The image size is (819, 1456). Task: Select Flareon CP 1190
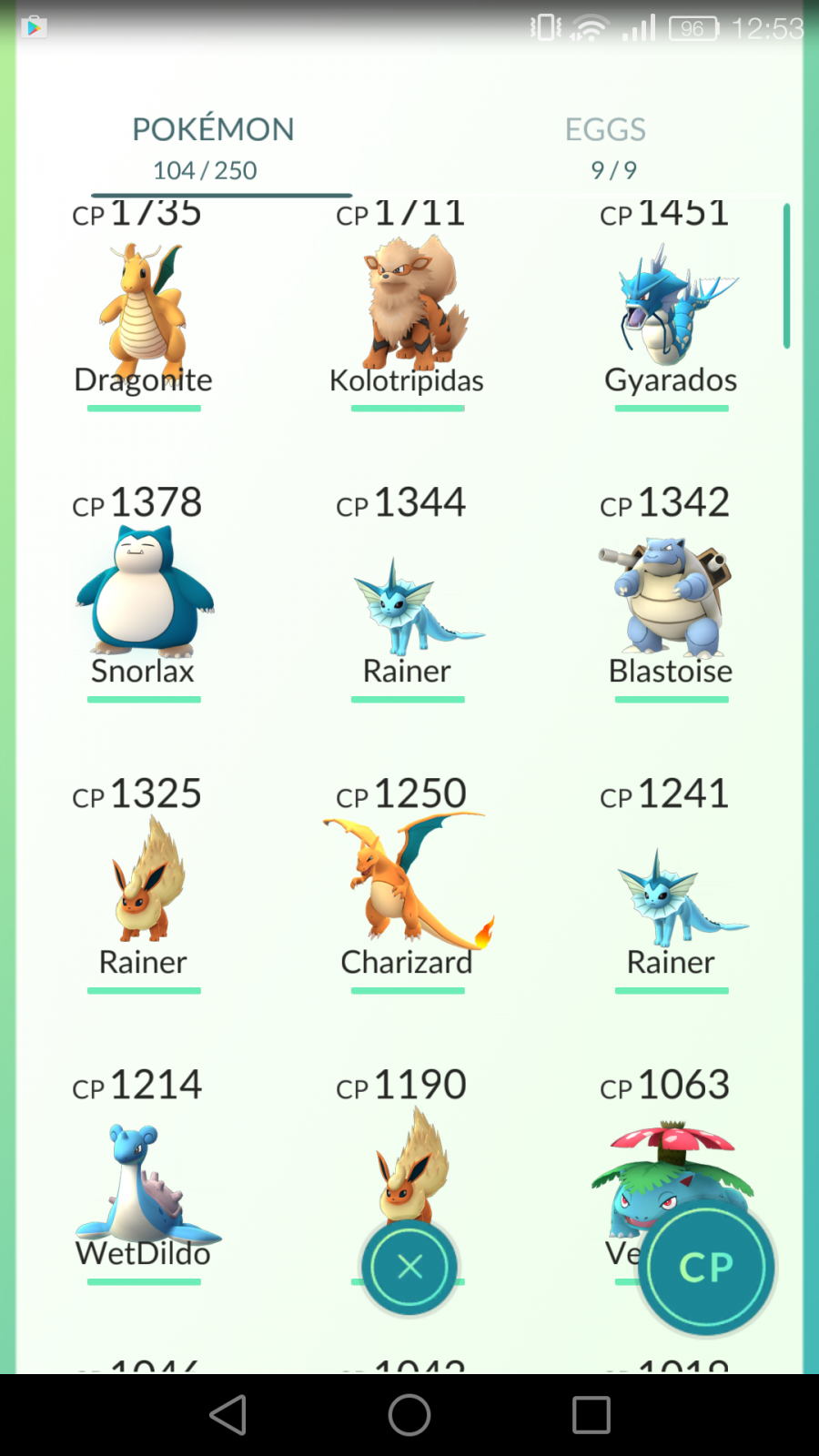pyautogui.click(x=407, y=1147)
